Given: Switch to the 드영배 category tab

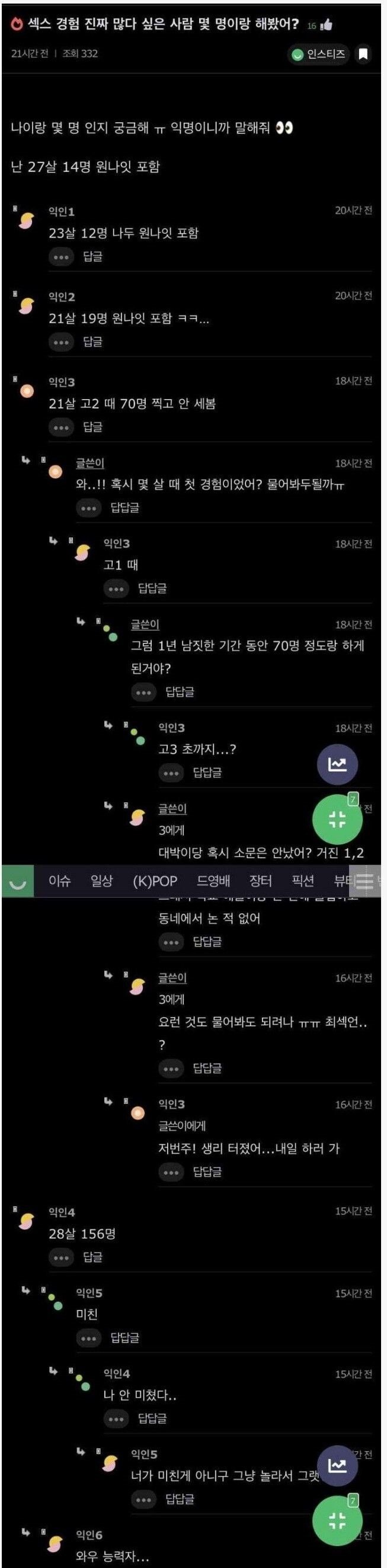Looking at the screenshot, I should pyautogui.click(x=213, y=881).
